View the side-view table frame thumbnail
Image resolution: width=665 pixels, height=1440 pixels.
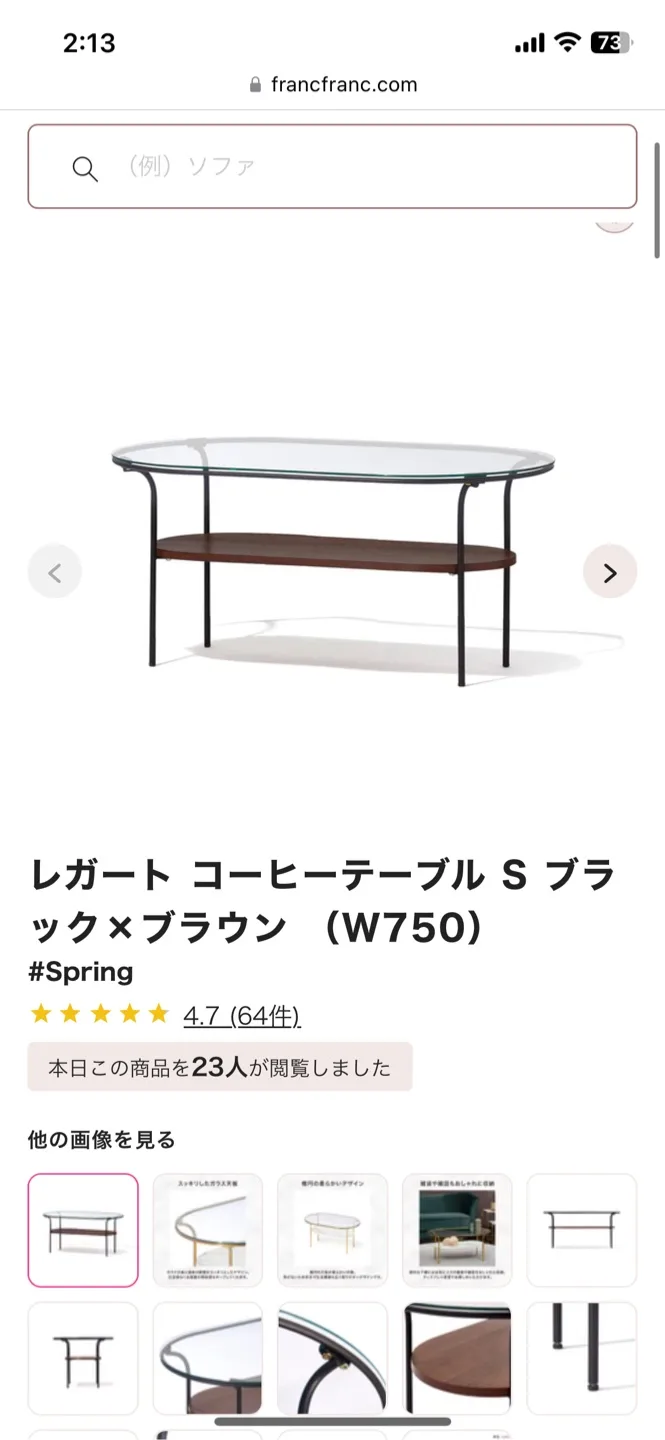pos(83,1358)
